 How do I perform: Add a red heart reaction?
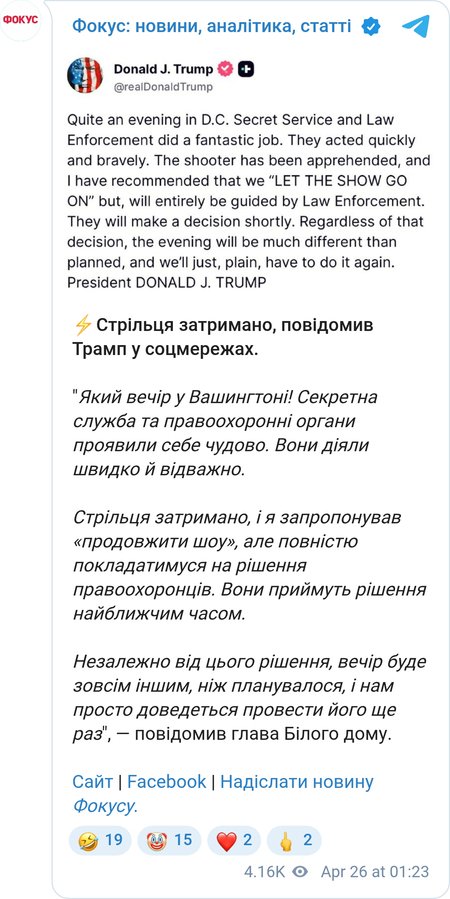tap(234, 841)
